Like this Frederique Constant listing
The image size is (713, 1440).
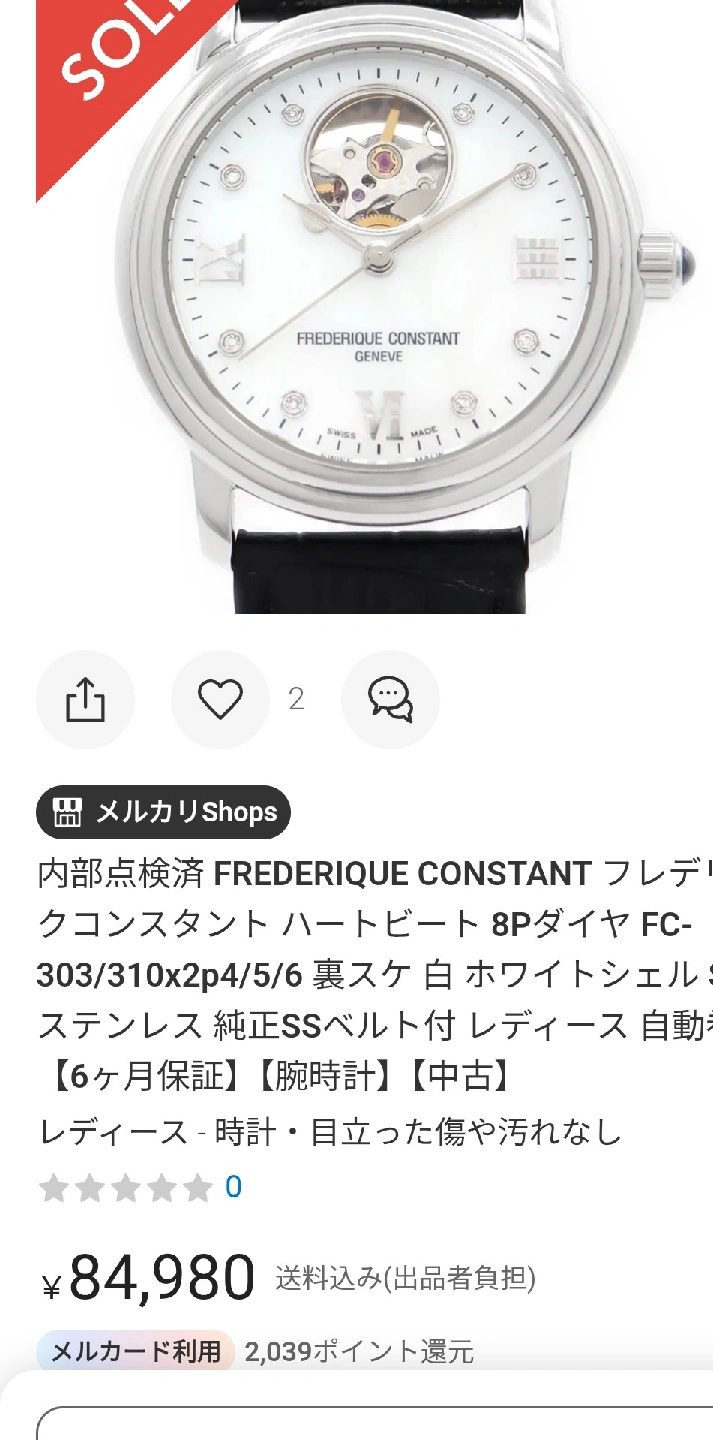coord(220,700)
